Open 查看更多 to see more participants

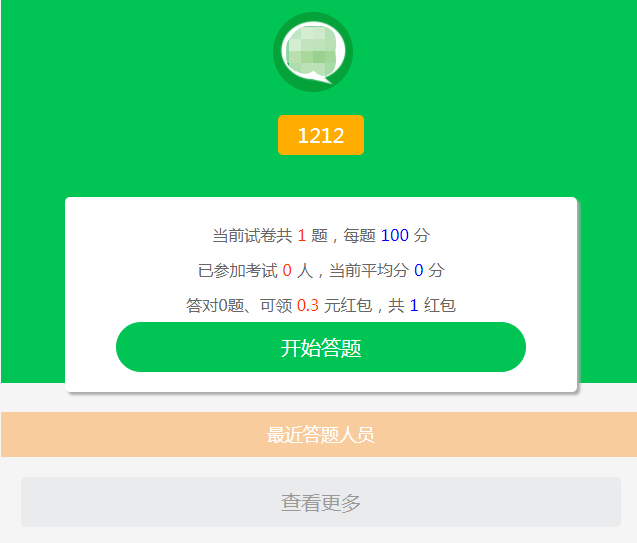[320, 502]
